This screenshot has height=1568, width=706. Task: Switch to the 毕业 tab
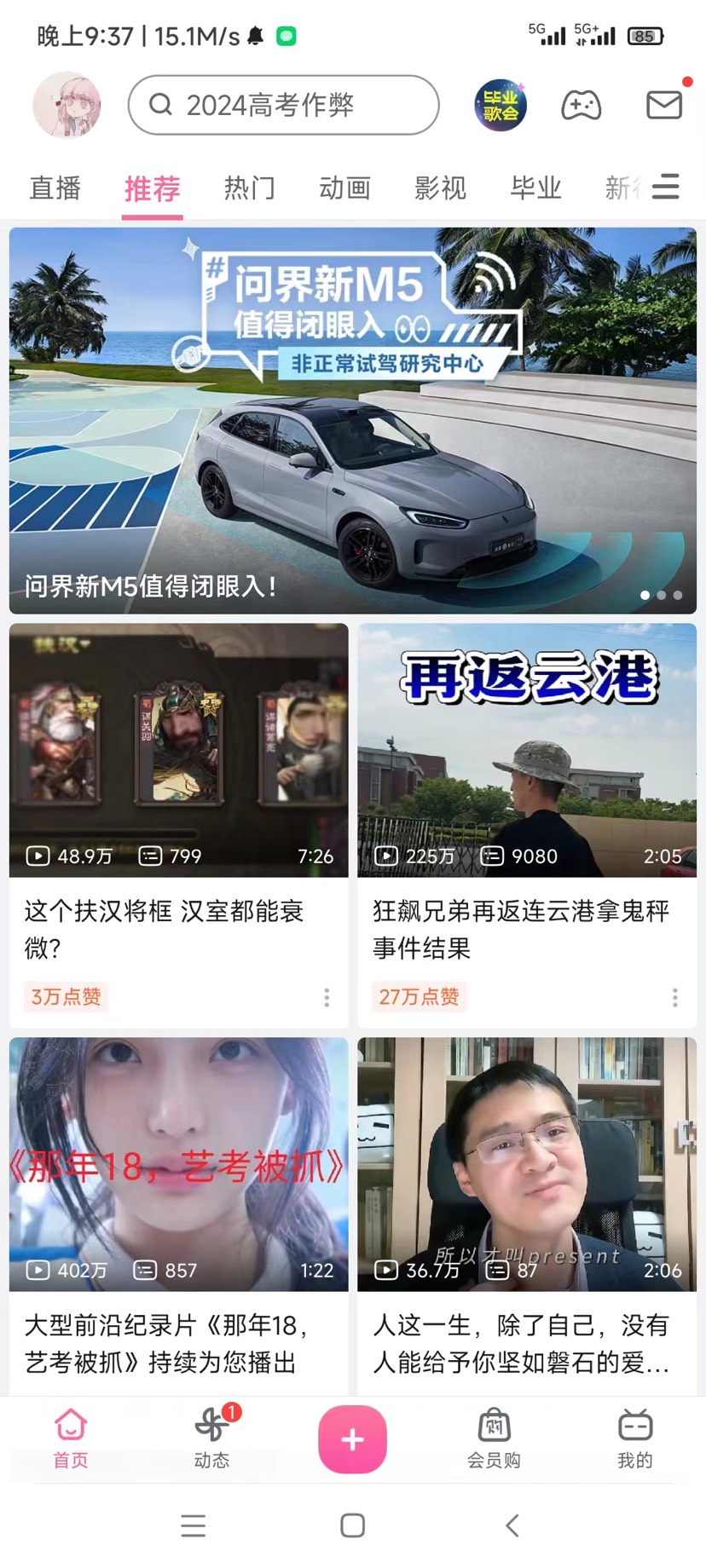coord(535,187)
